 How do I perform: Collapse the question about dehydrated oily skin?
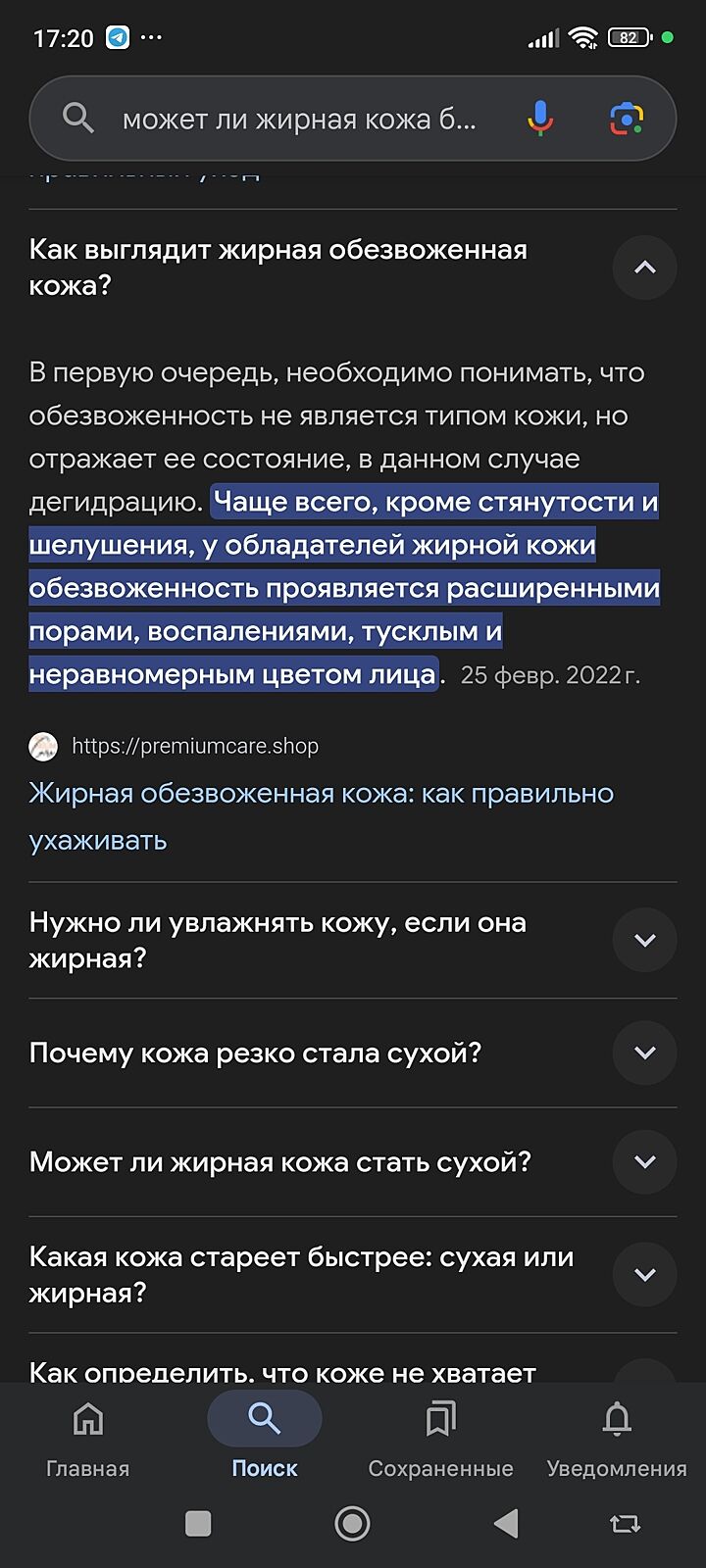[x=644, y=268]
